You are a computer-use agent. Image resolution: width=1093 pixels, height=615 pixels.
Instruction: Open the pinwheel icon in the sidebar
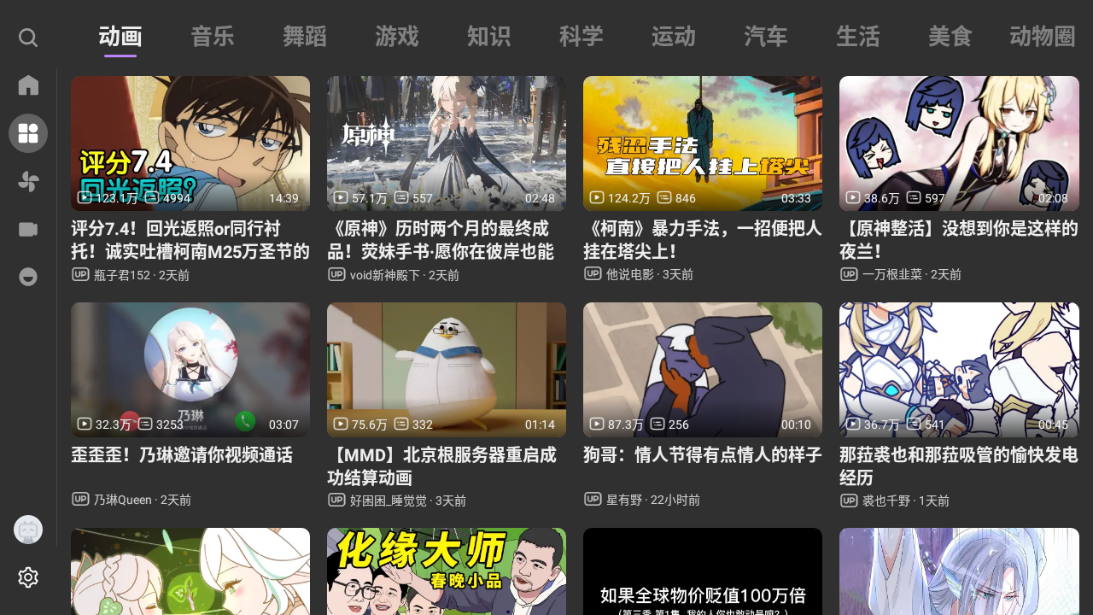[x=28, y=181]
